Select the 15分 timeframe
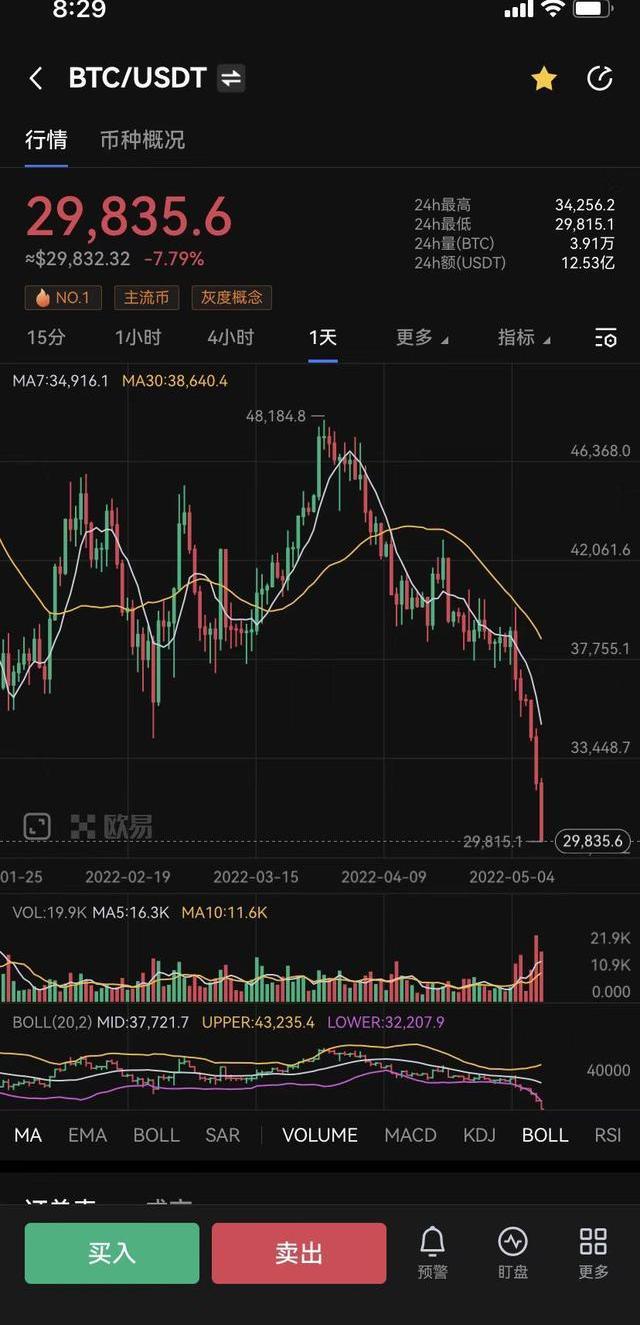This screenshot has width=640, height=1325. click(x=46, y=337)
